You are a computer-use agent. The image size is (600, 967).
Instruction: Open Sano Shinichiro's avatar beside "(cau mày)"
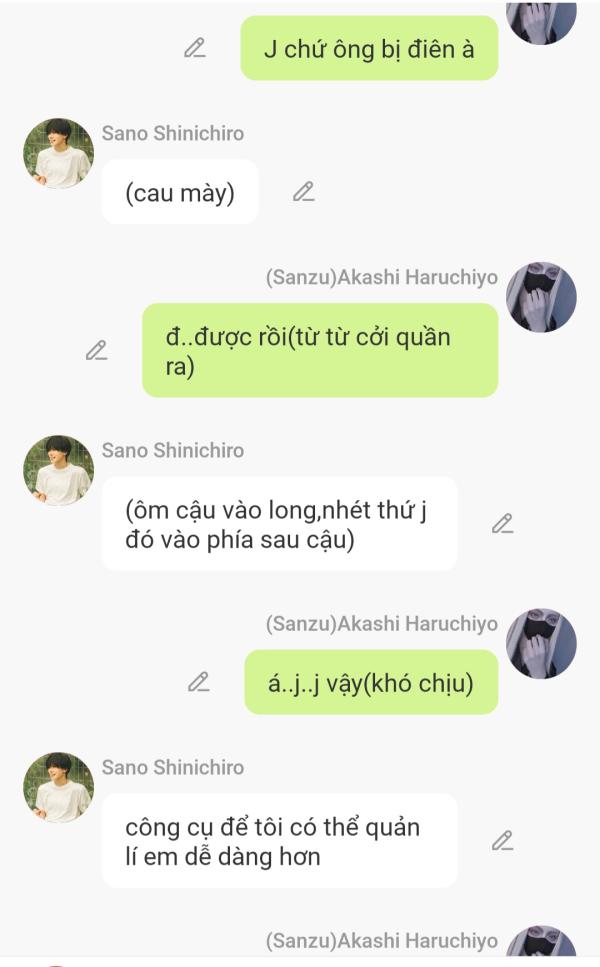[x=59, y=154]
